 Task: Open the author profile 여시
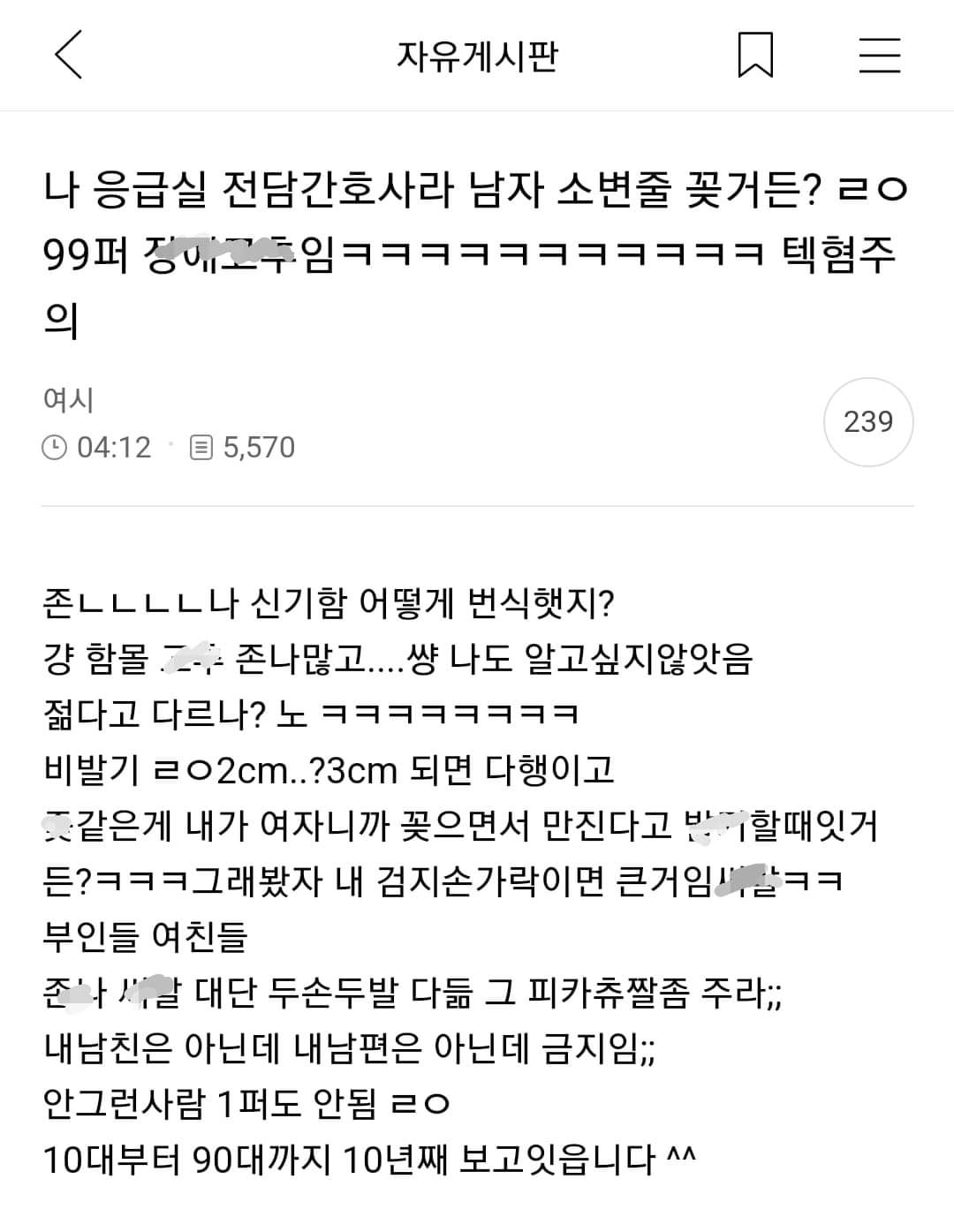point(68,399)
